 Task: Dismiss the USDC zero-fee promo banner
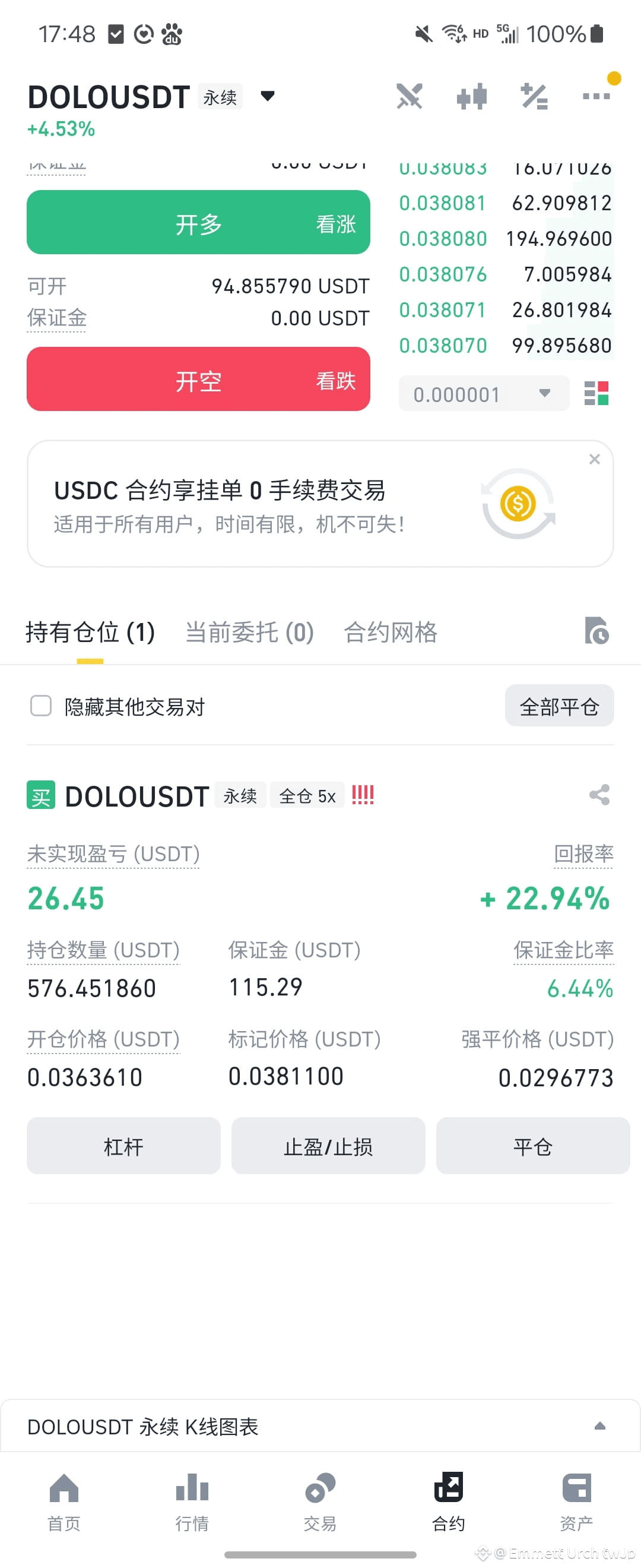pos(594,460)
